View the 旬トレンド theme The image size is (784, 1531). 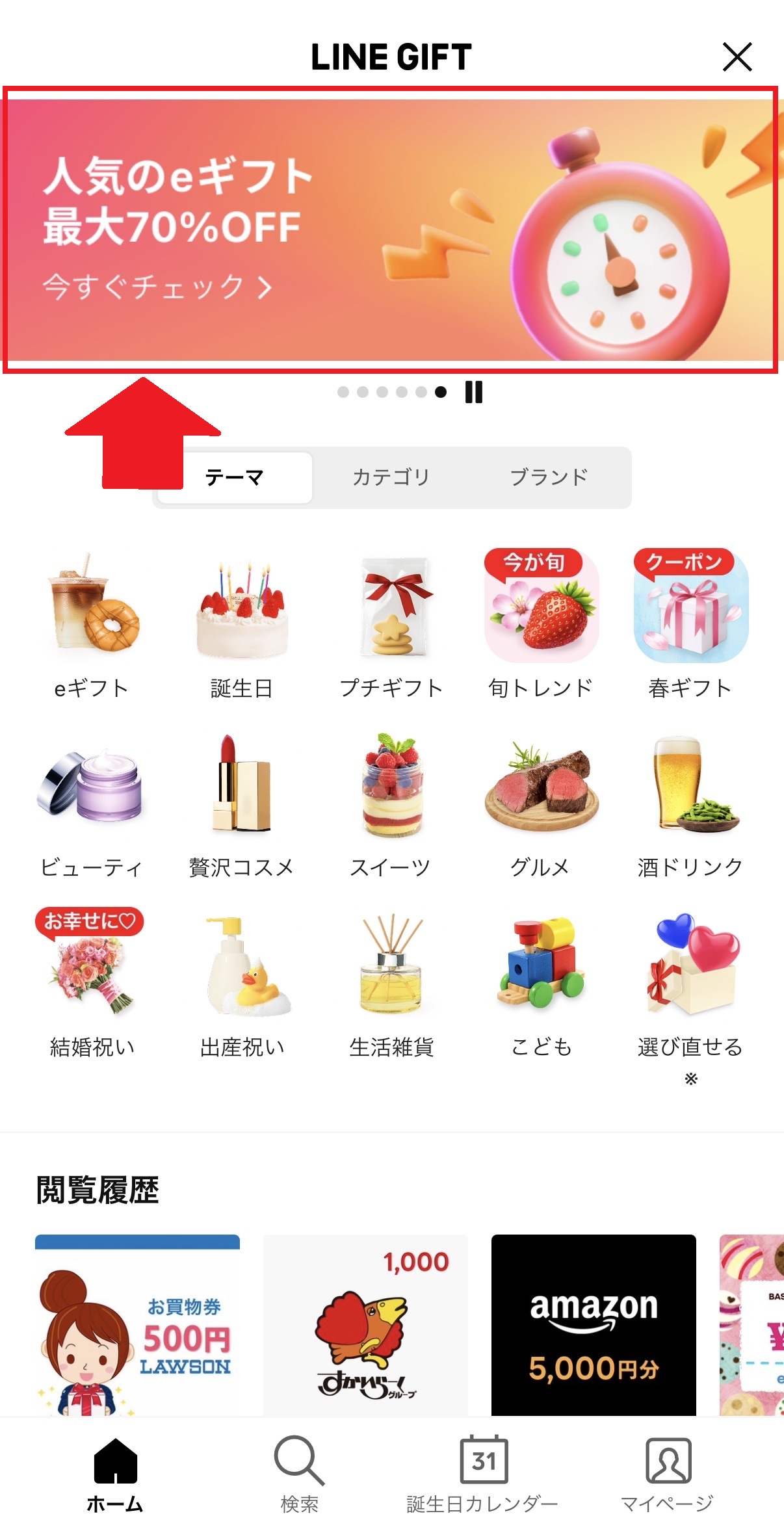(541, 624)
